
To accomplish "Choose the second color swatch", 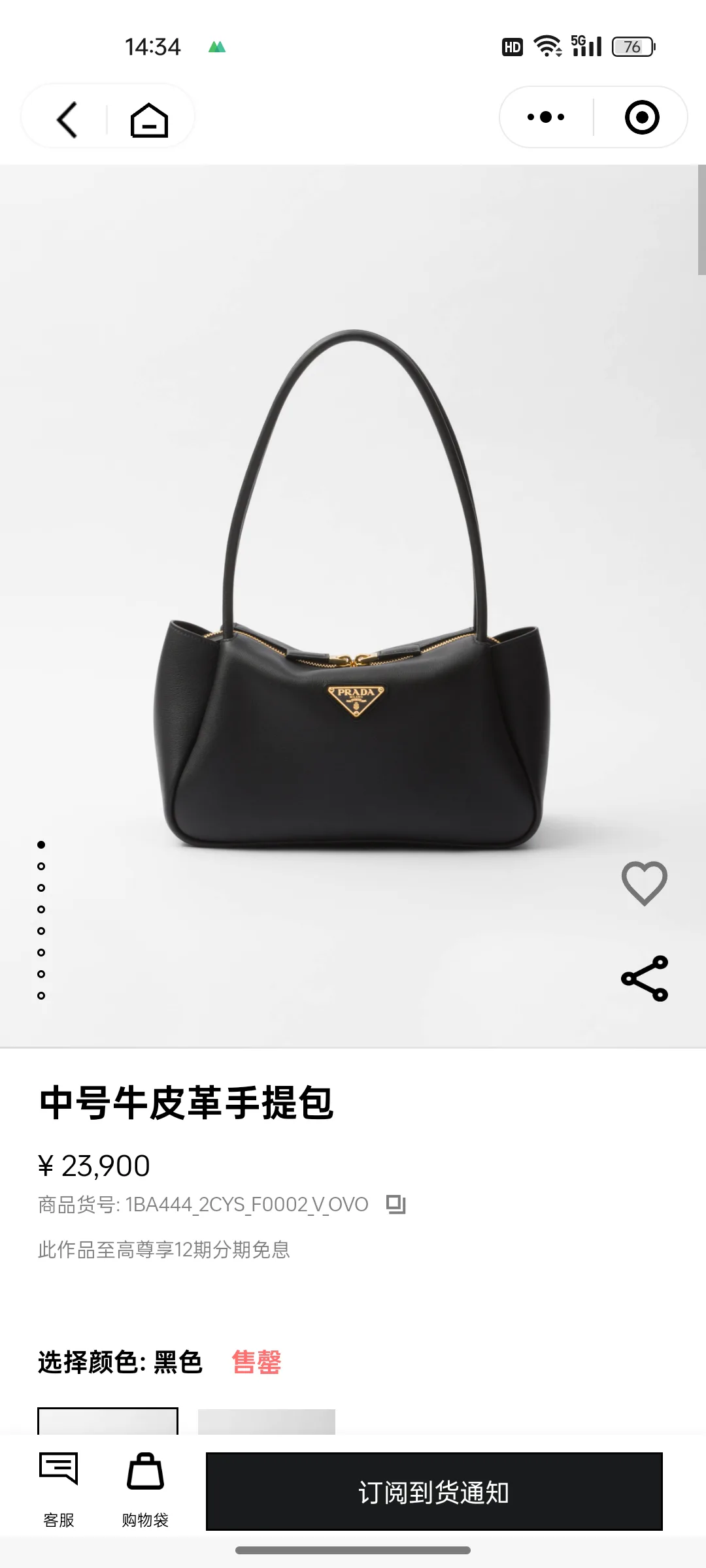I will (267, 1421).
